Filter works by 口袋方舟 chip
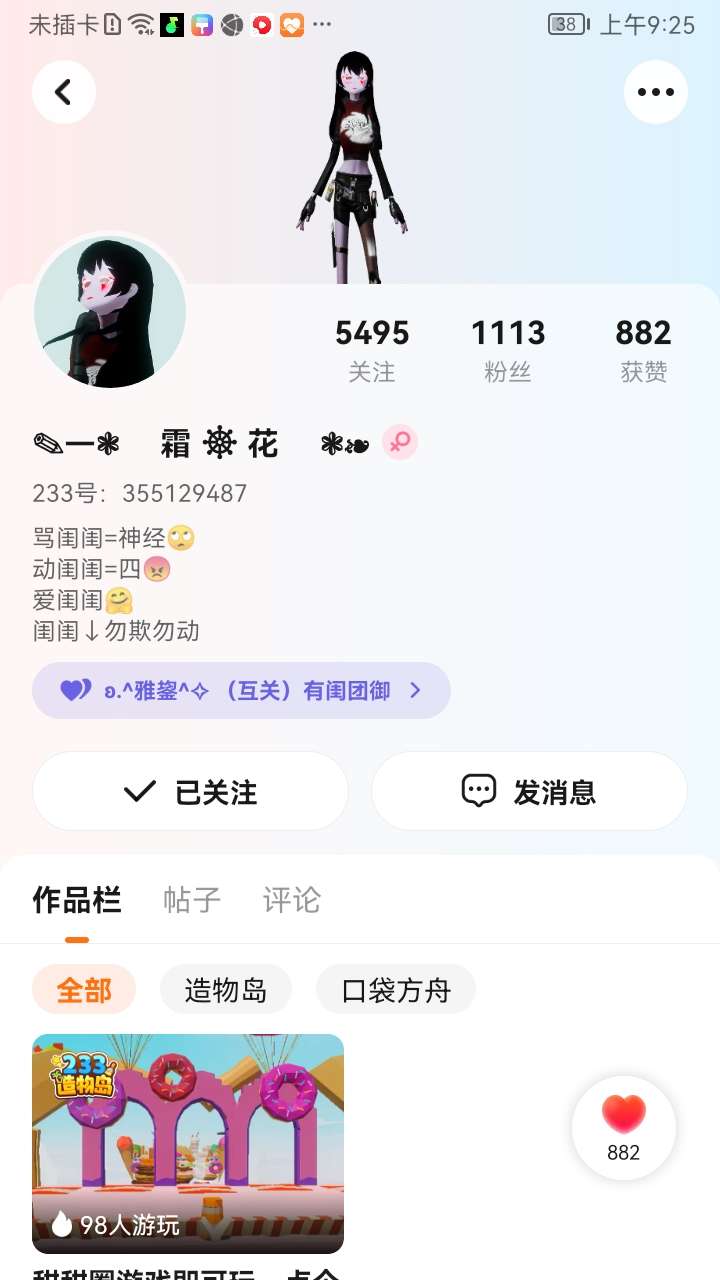Screen dimensions: 720x1280 tap(396, 990)
